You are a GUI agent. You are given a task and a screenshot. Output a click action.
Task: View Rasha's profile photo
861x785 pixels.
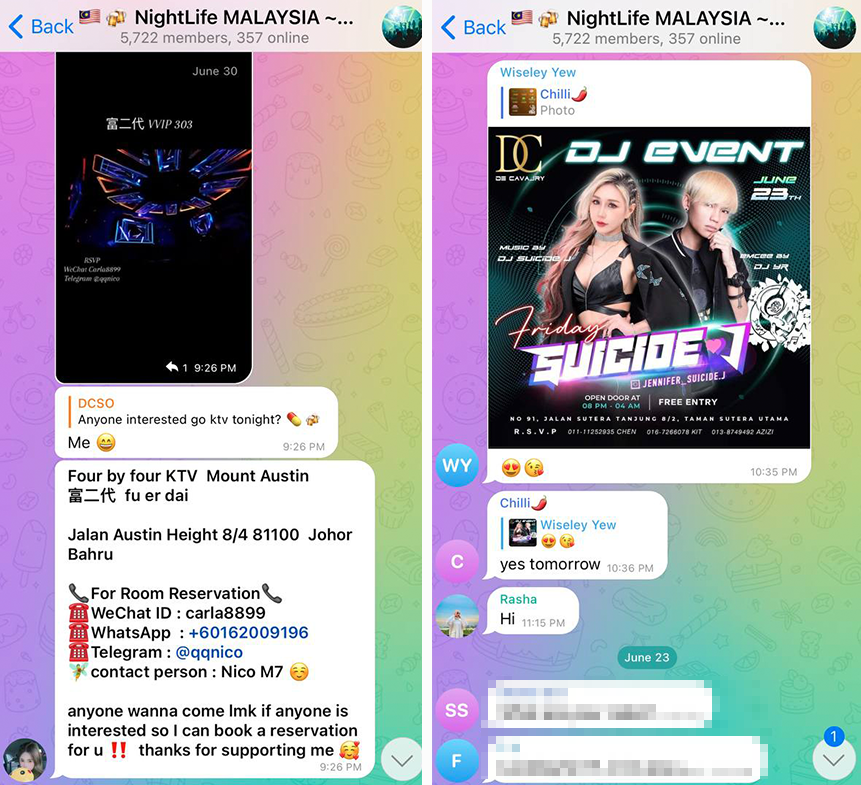(457, 615)
